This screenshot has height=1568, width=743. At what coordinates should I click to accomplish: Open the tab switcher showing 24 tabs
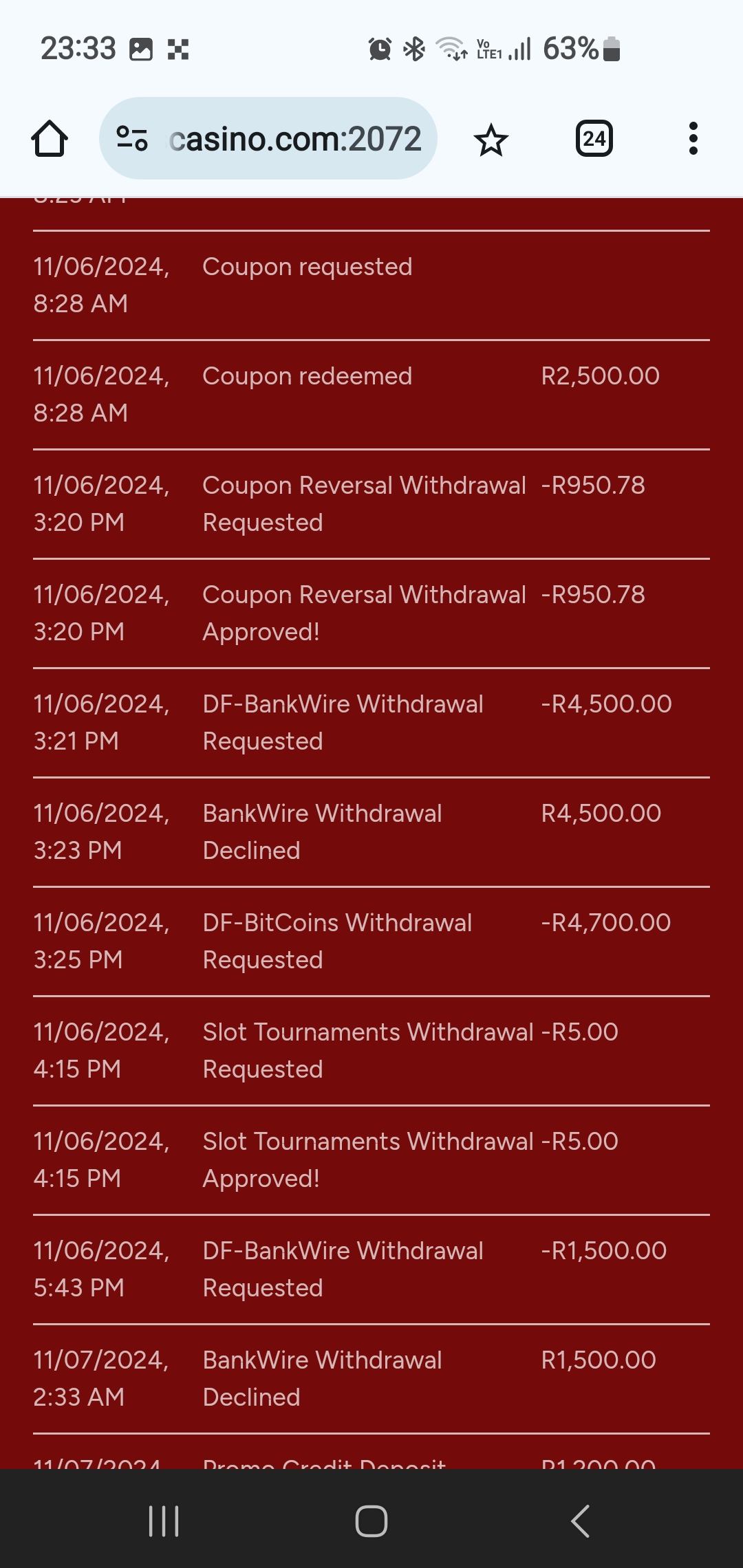[x=594, y=139]
